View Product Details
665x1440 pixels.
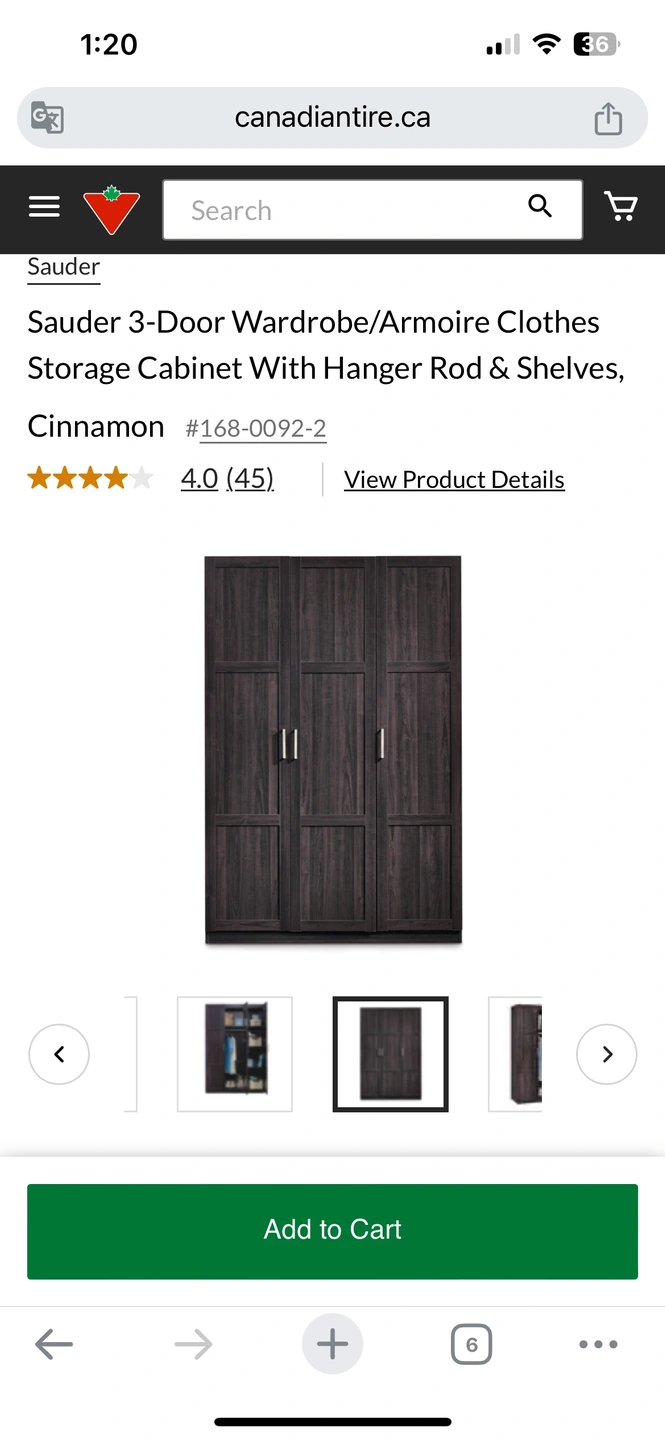click(454, 480)
